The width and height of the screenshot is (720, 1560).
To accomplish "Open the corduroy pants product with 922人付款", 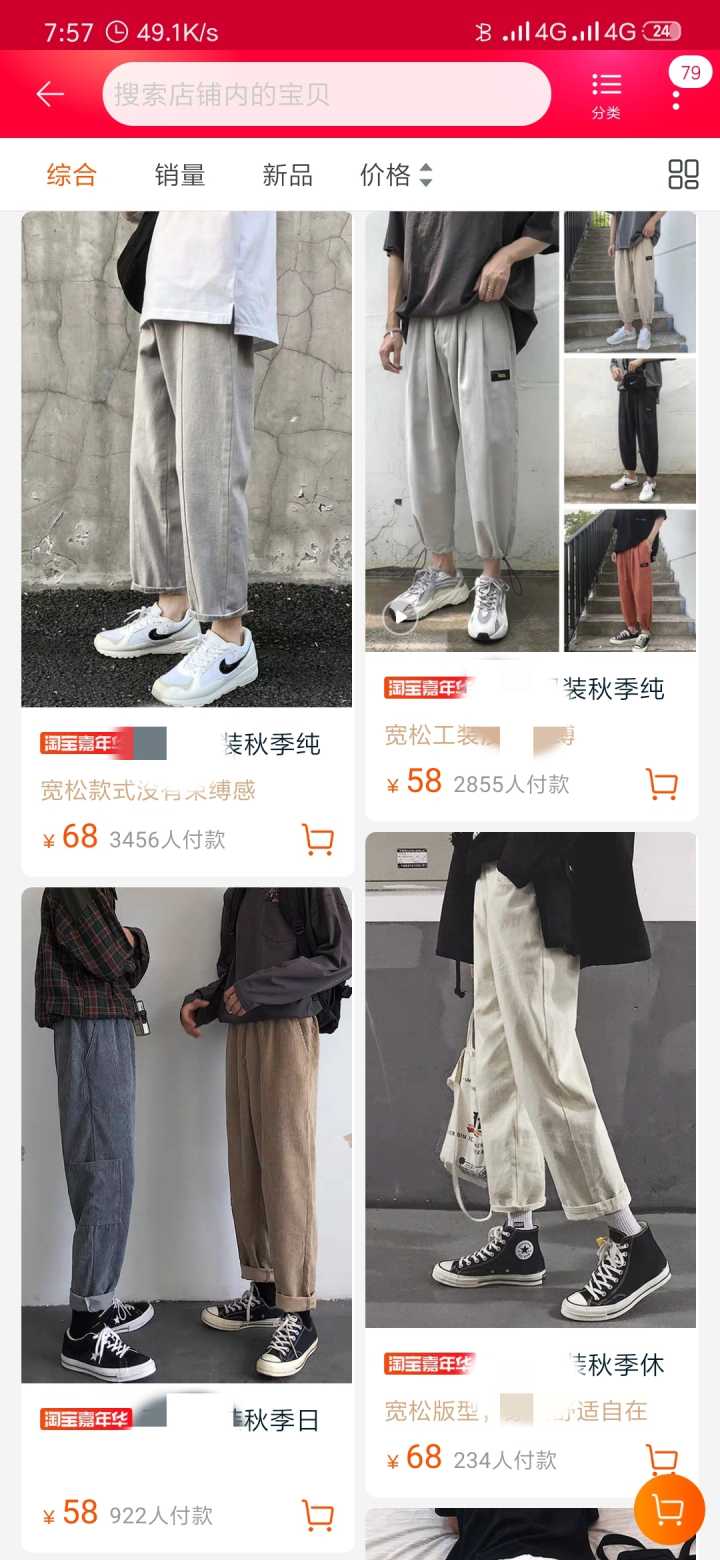I will pos(187,1135).
